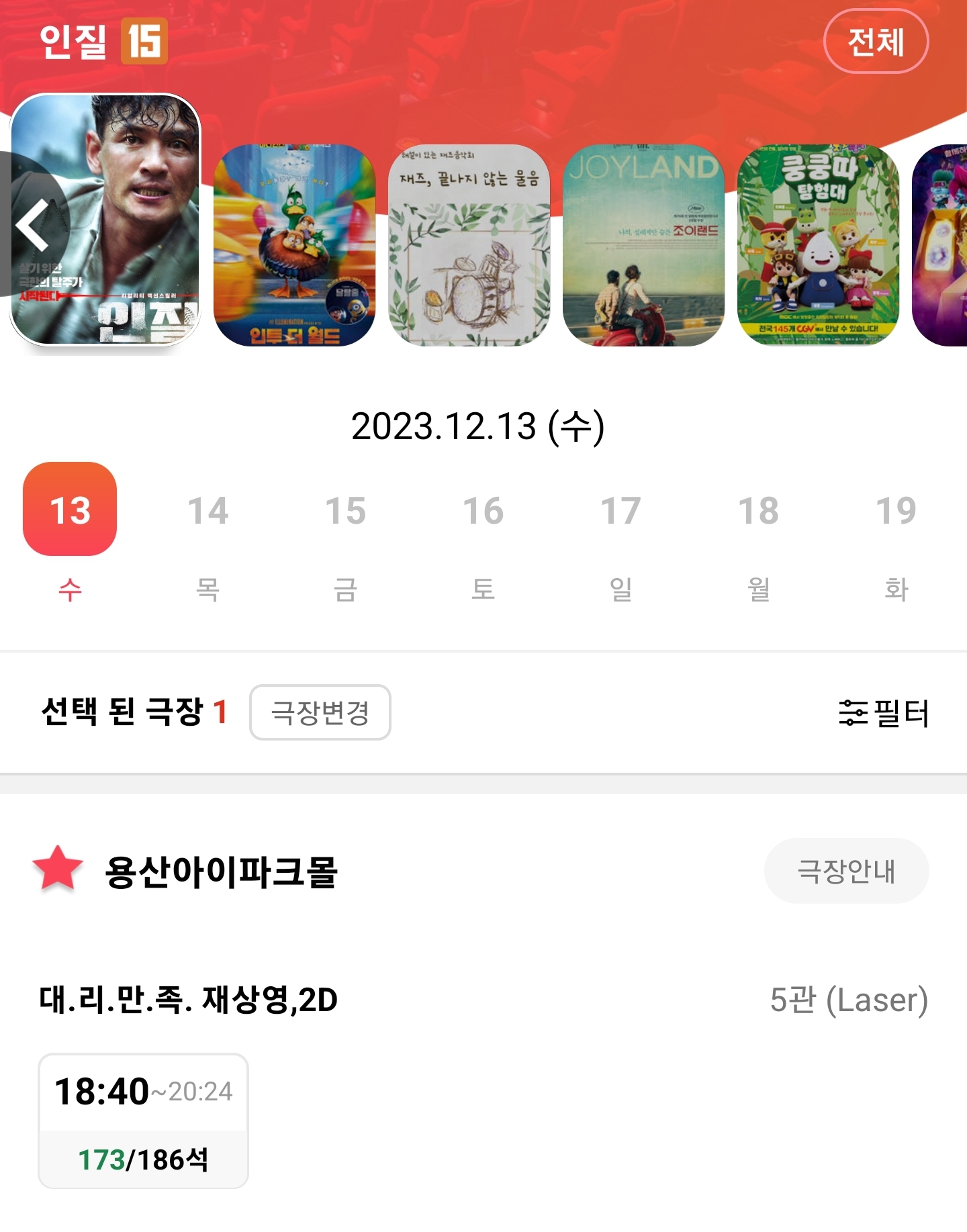Screen dimensions: 967x1232
Task: Tap the 전체 button at top right
Action: click(x=876, y=42)
